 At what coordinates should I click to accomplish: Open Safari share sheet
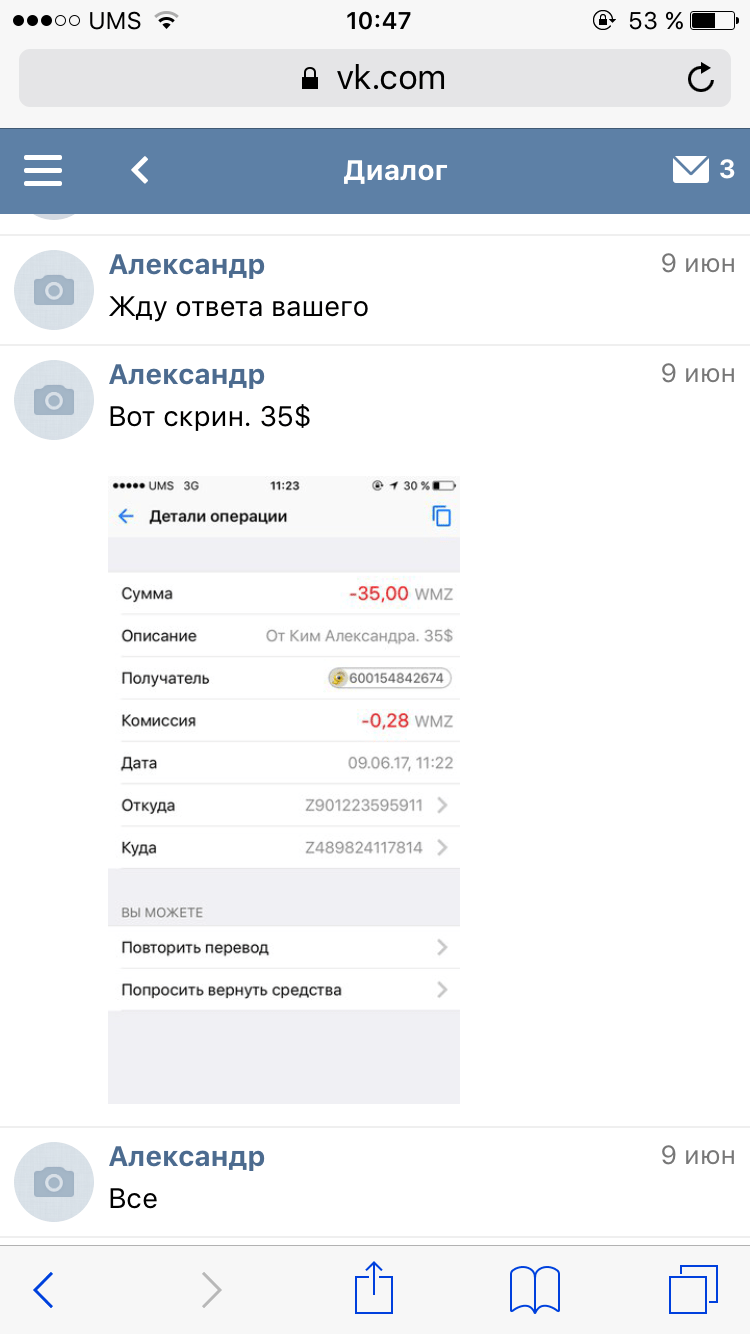372,1288
